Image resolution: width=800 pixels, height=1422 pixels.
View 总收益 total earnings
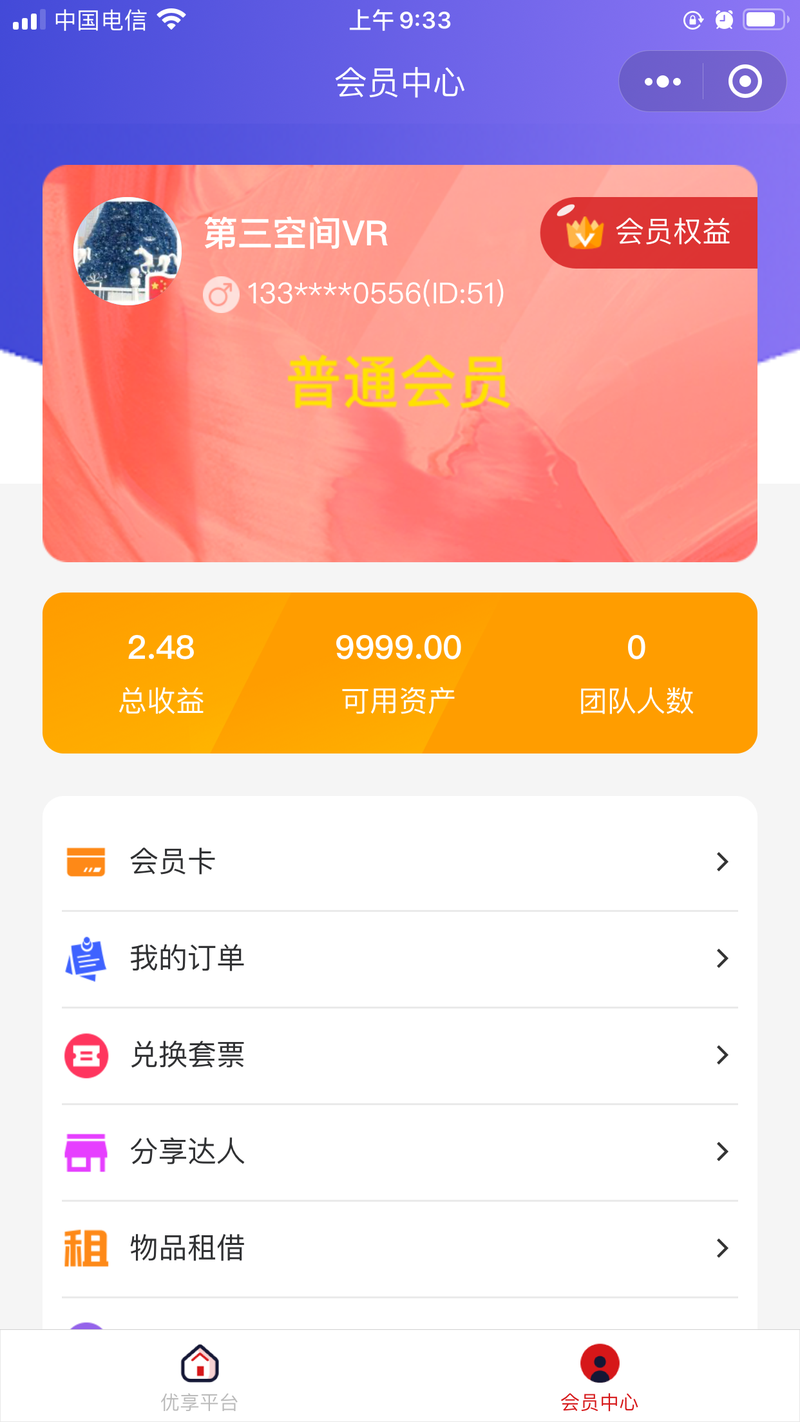click(161, 674)
